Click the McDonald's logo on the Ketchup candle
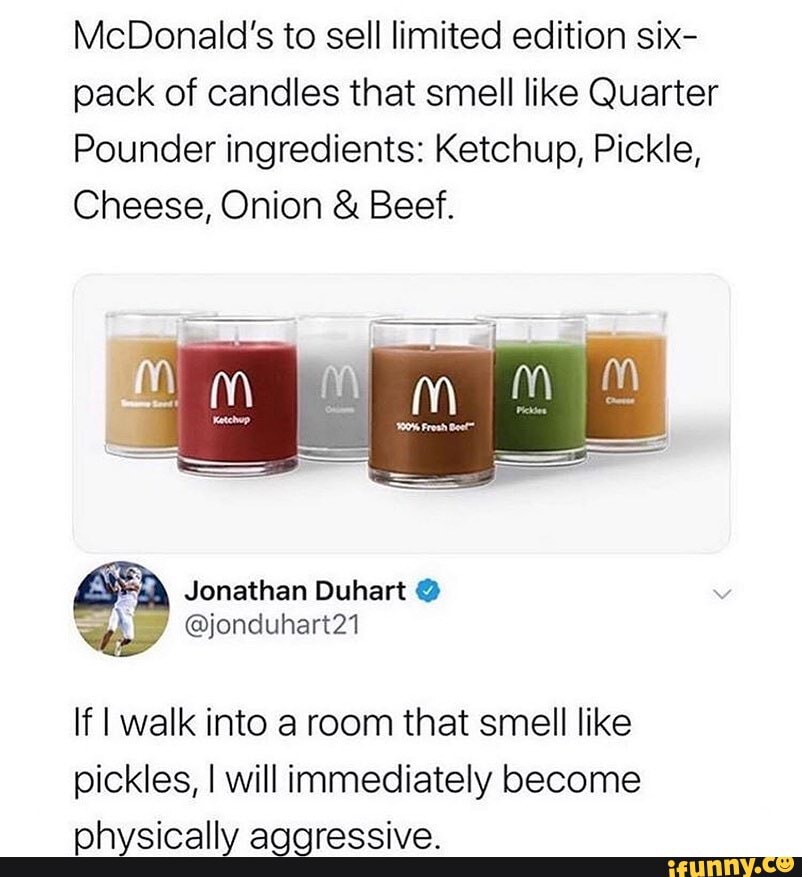 230,390
